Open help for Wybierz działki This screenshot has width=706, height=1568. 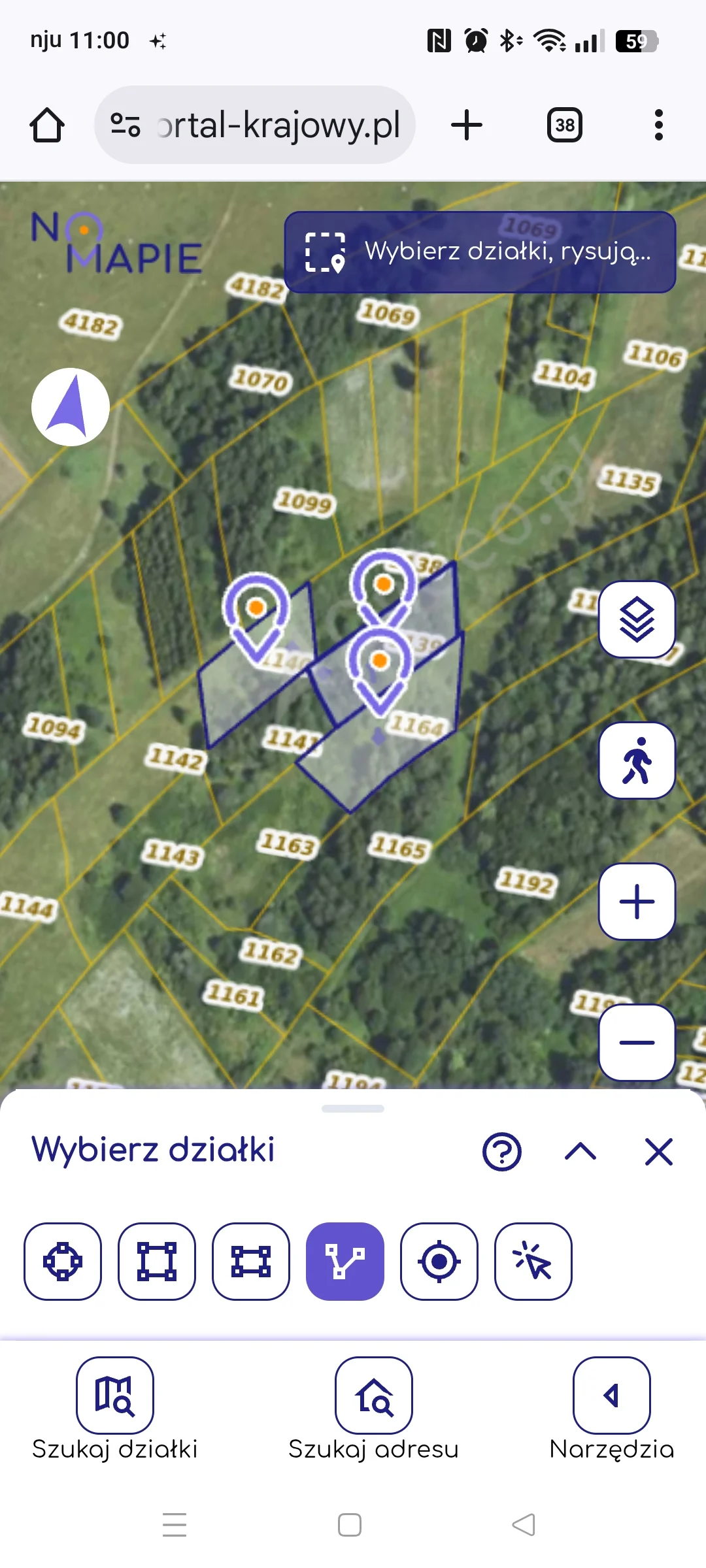coord(502,1152)
